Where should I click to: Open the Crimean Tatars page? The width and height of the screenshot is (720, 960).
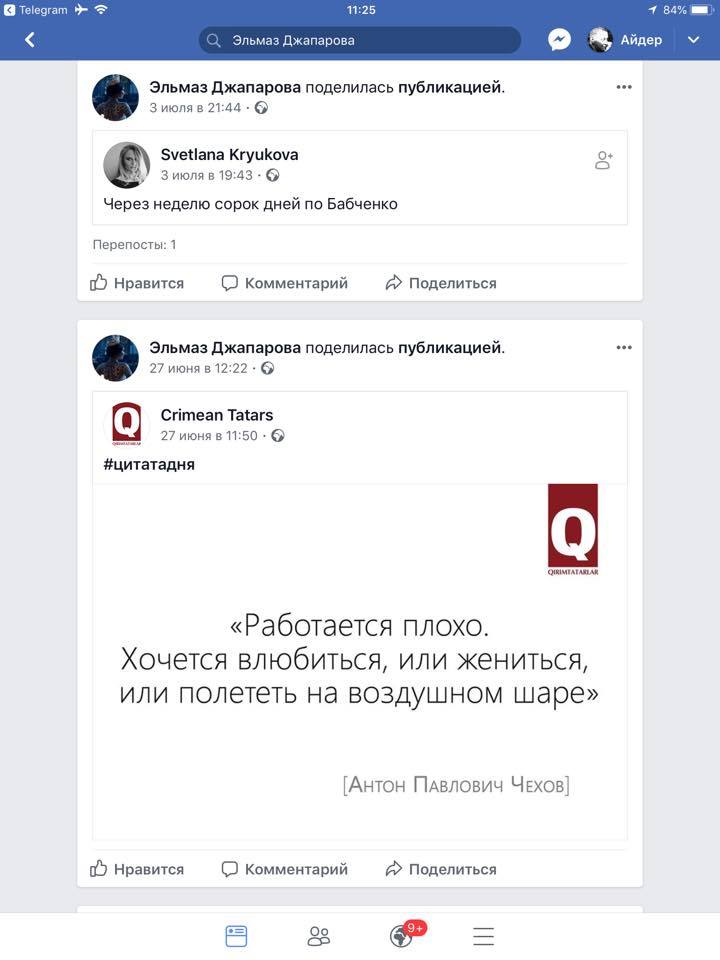(x=216, y=415)
